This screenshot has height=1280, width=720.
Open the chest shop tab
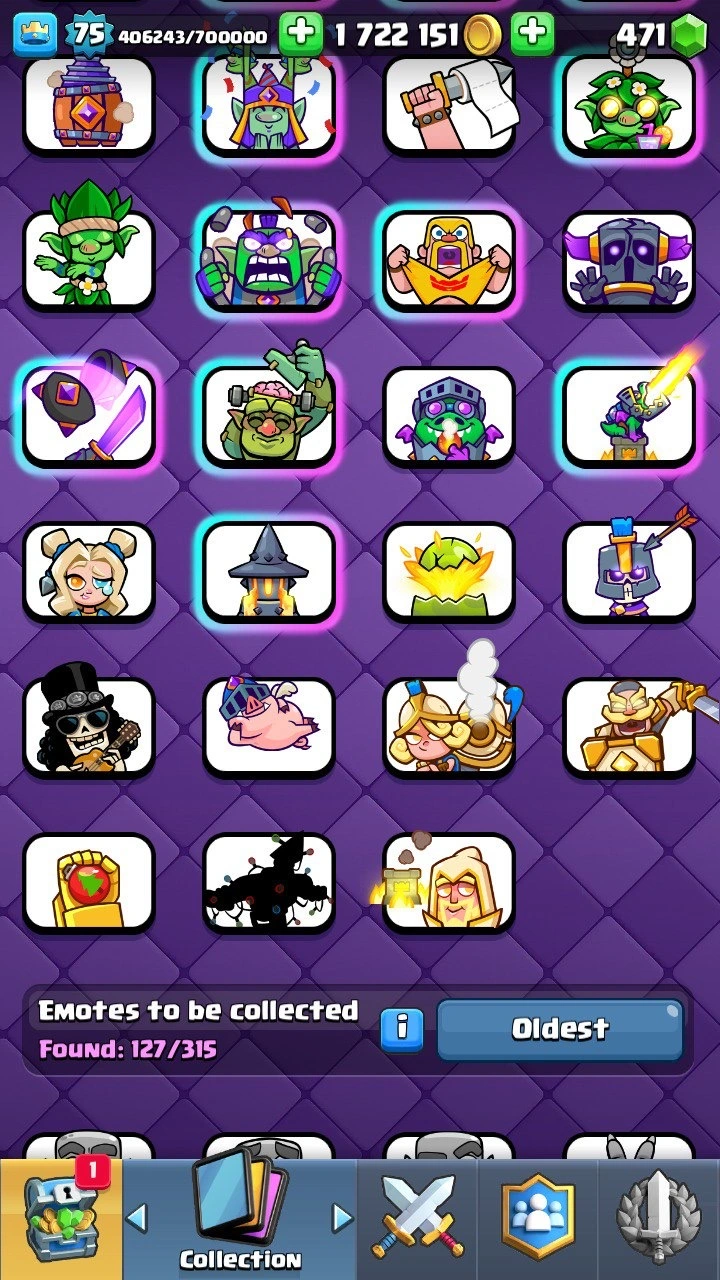(60, 1218)
